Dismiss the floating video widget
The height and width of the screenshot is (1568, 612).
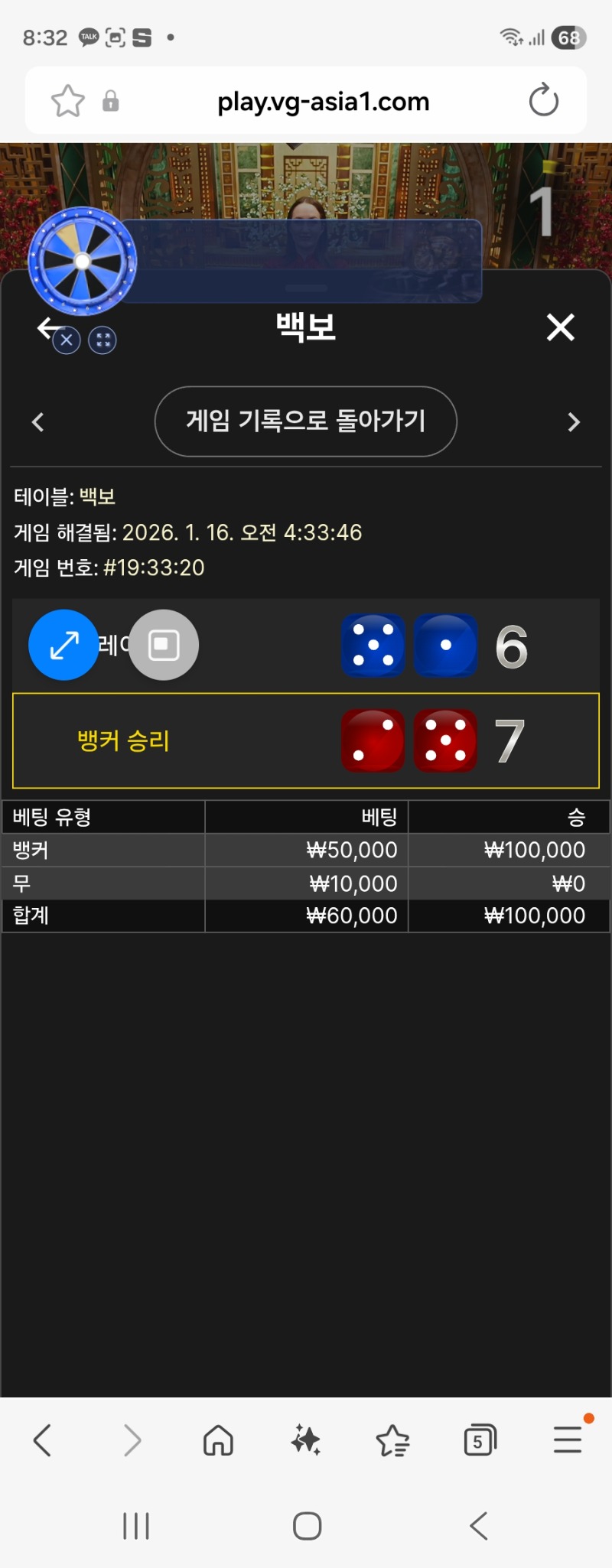point(67,340)
